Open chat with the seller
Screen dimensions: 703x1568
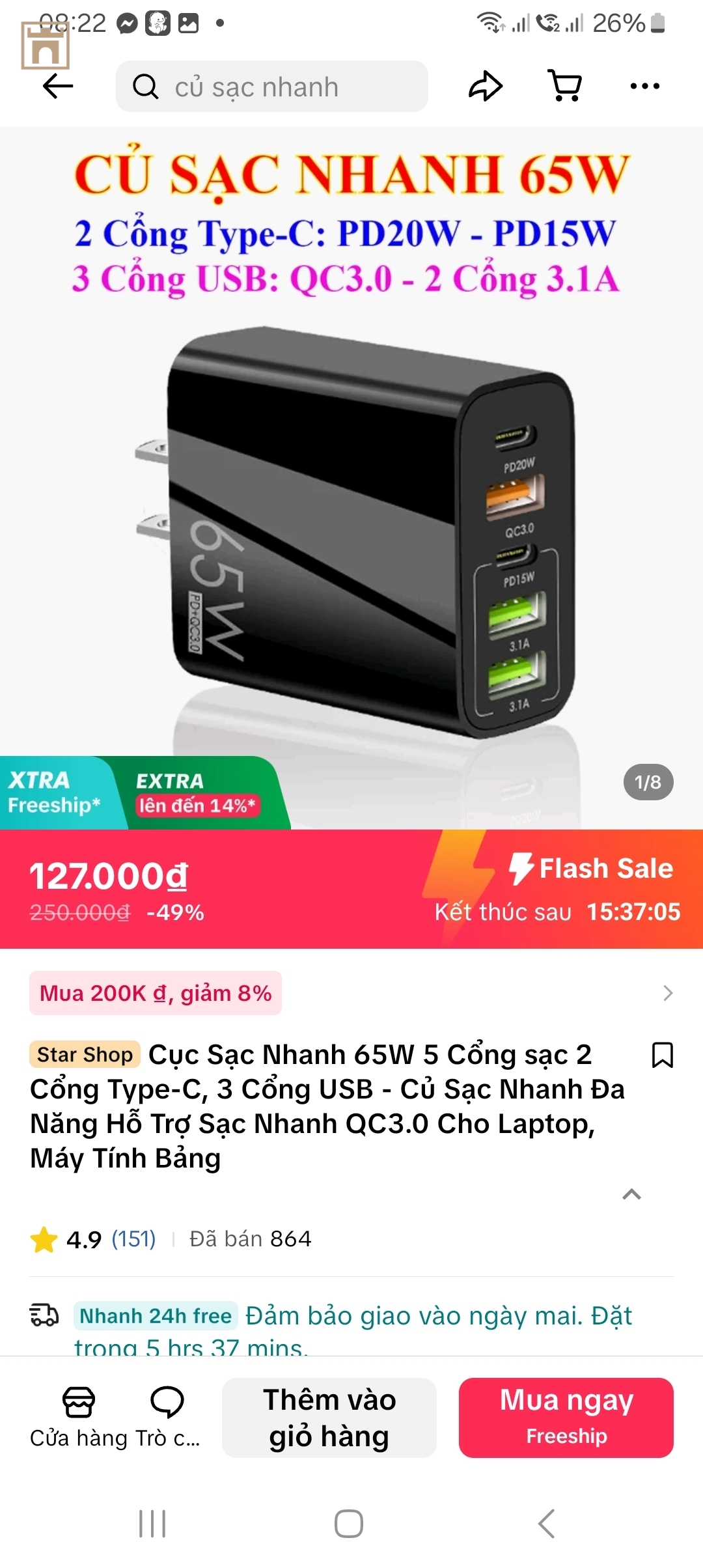tap(167, 1417)
